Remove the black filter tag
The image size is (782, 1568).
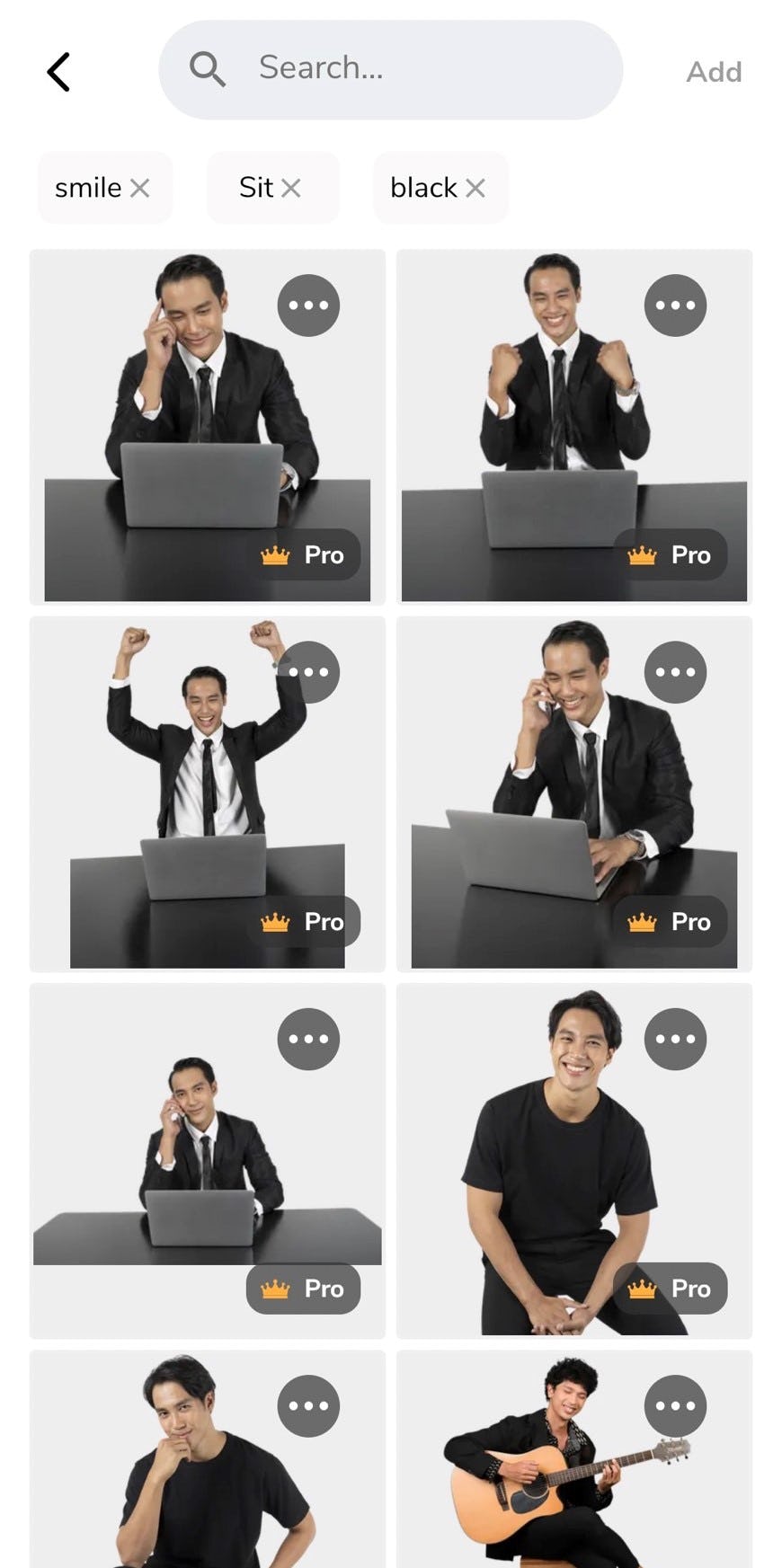click(475, 188)
